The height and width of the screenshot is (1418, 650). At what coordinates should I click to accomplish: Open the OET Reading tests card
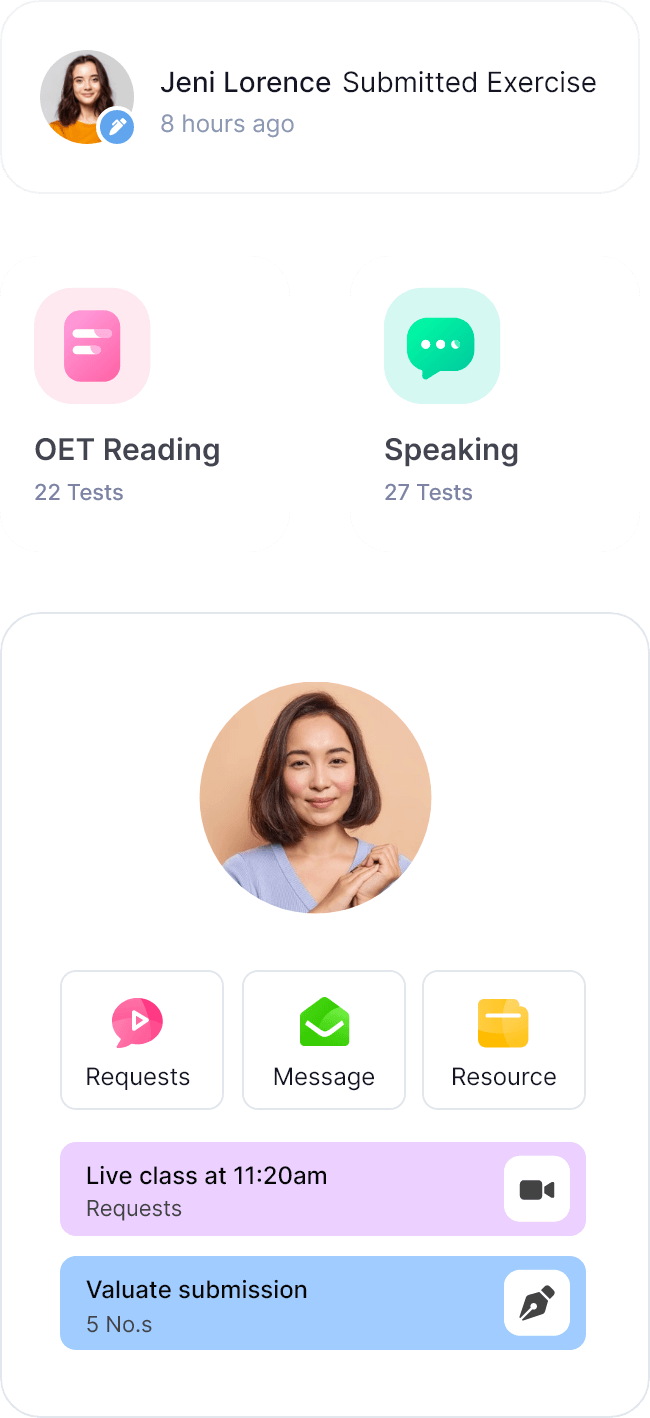pyautogui.click(x=145, y=403)
